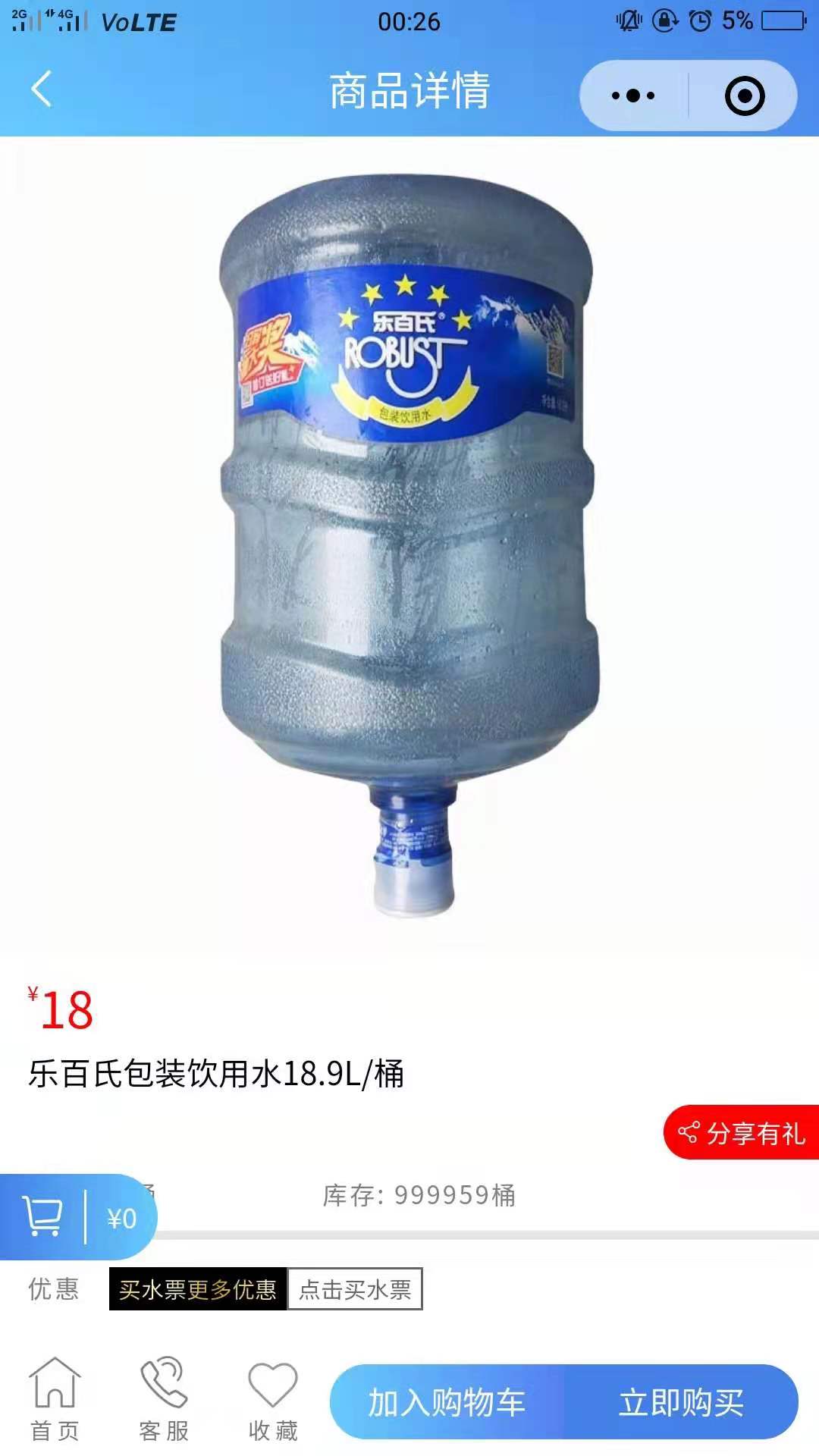Tap 点击买水票 to buy water tickets
The height and width of the screenshot is (1456, 819).
click(x=355, y=1289)
